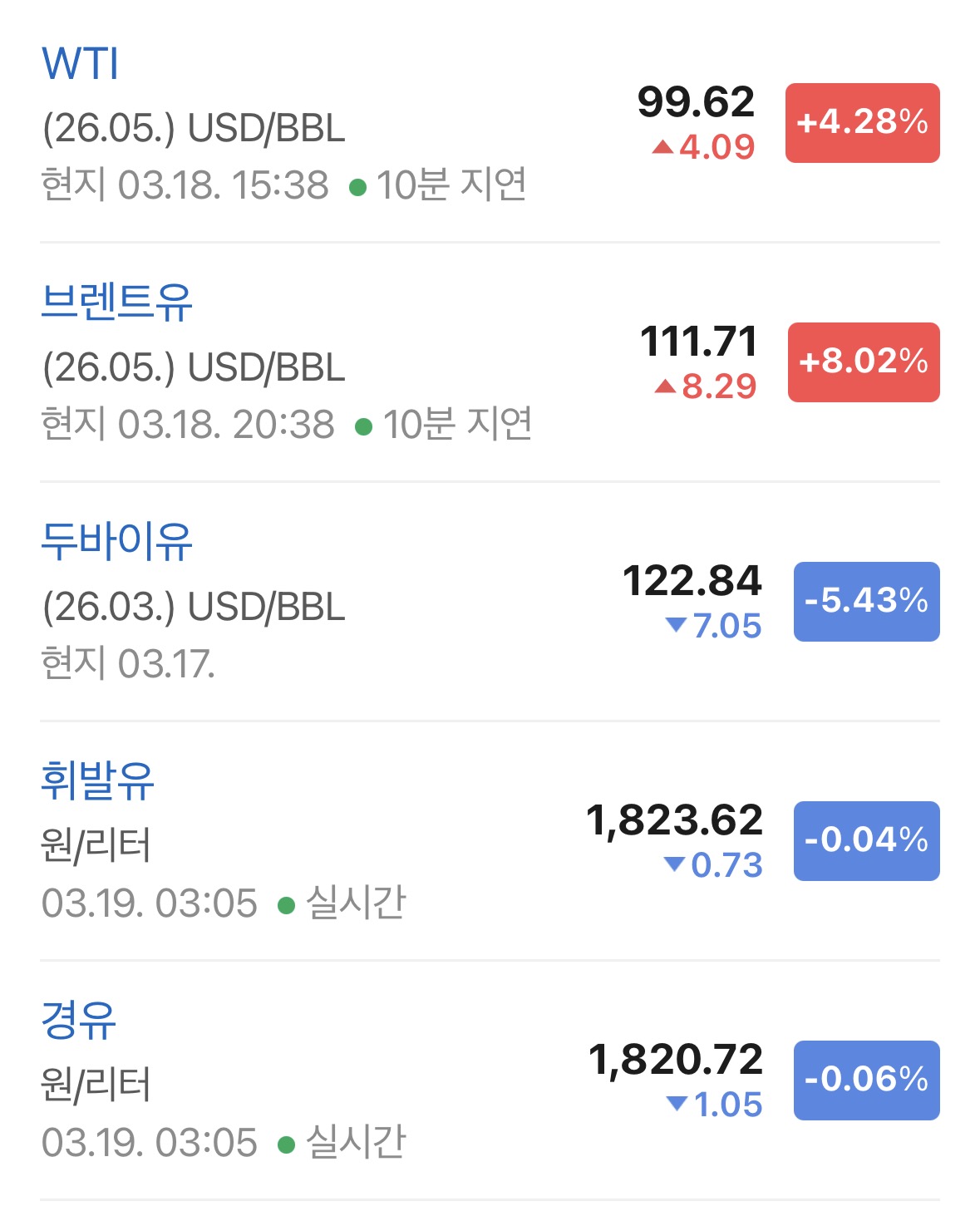Open the 경유 price row
The height and width of the screenshot is (1211, 980).
79,1021
